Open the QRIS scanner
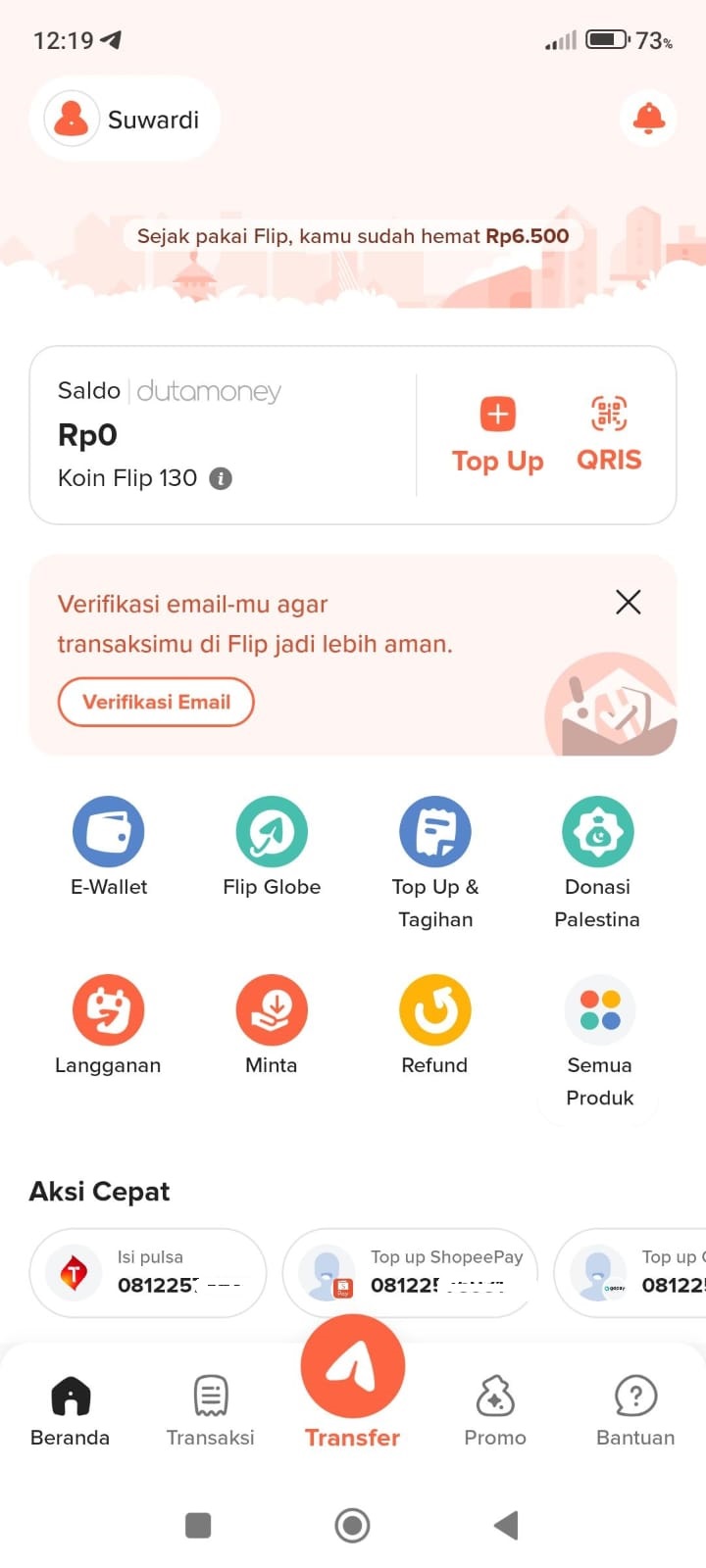This screenshot has width=706, height=1568. [x=609, y=435]
